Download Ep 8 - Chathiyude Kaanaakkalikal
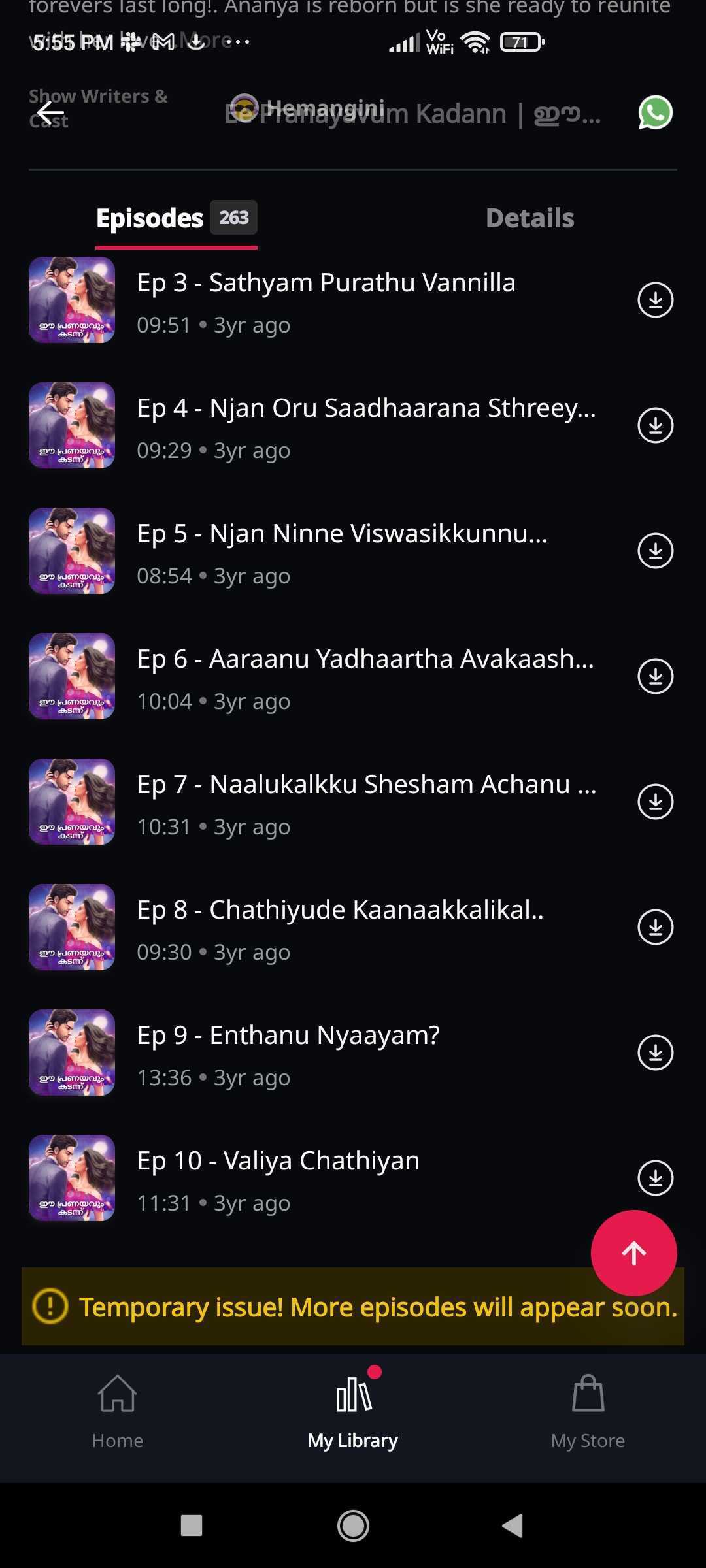 click(655, 927)
